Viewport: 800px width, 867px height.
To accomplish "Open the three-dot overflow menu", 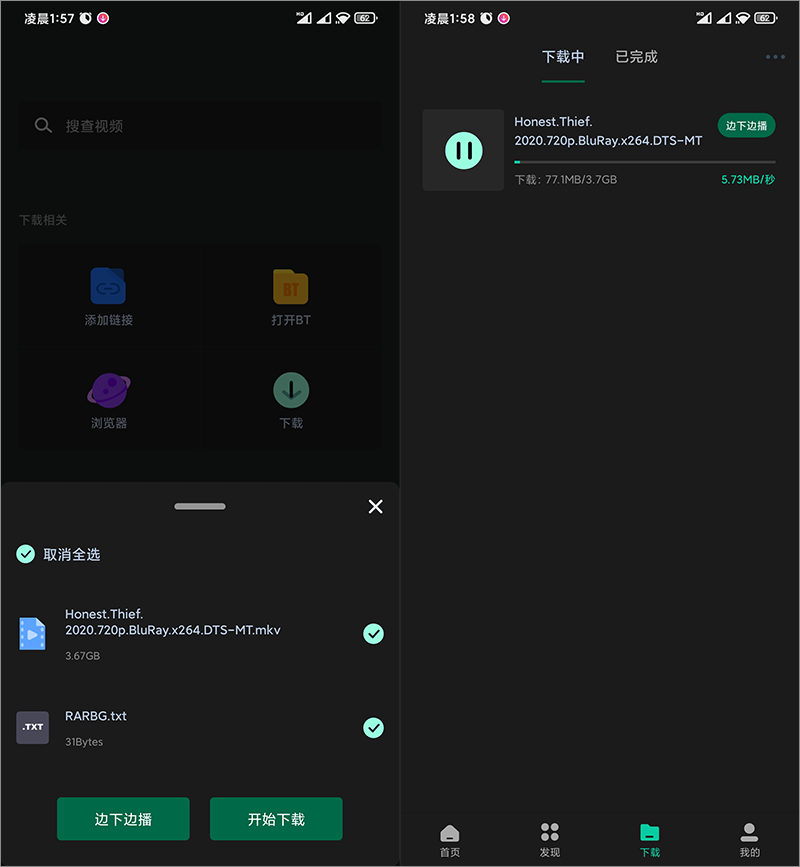I will [775, 57].
